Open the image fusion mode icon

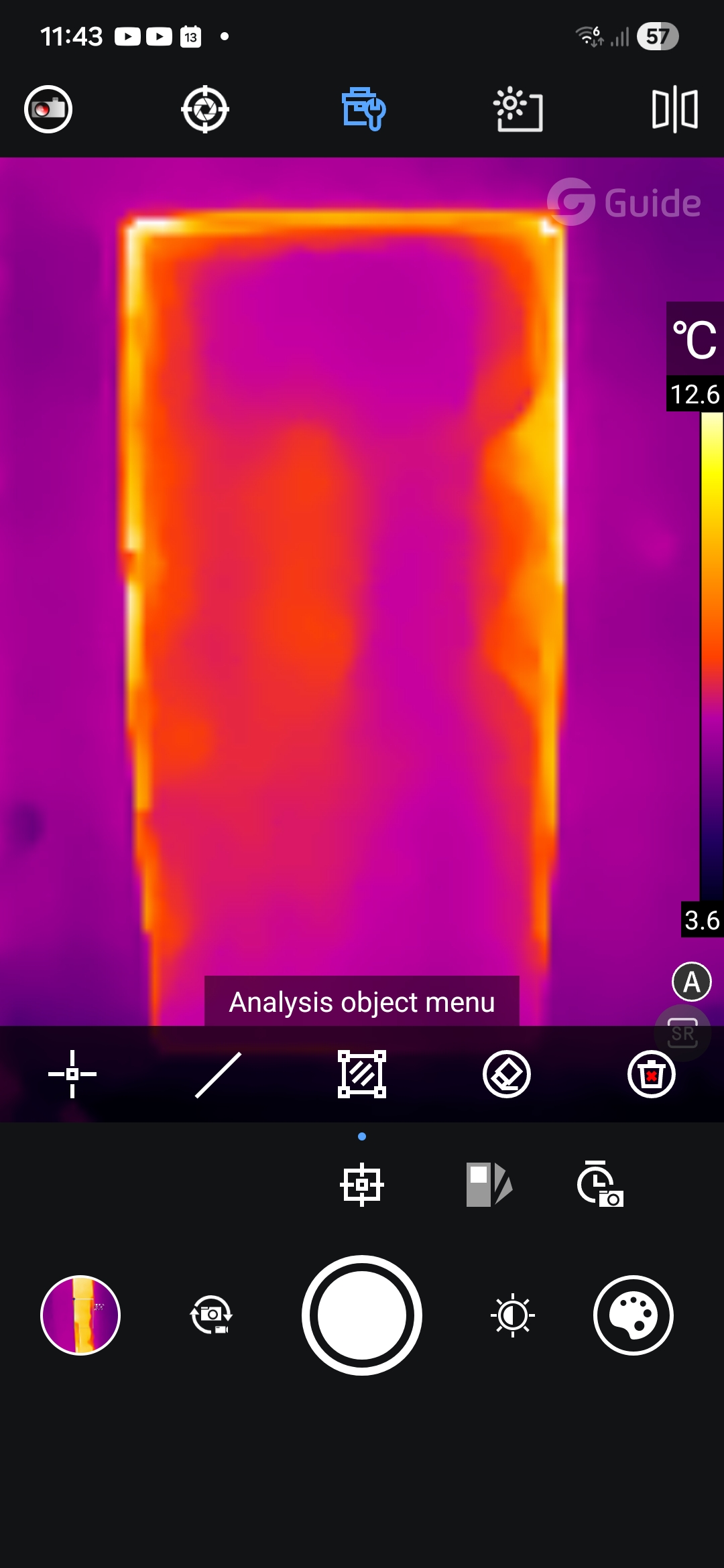coord(489,1184)
